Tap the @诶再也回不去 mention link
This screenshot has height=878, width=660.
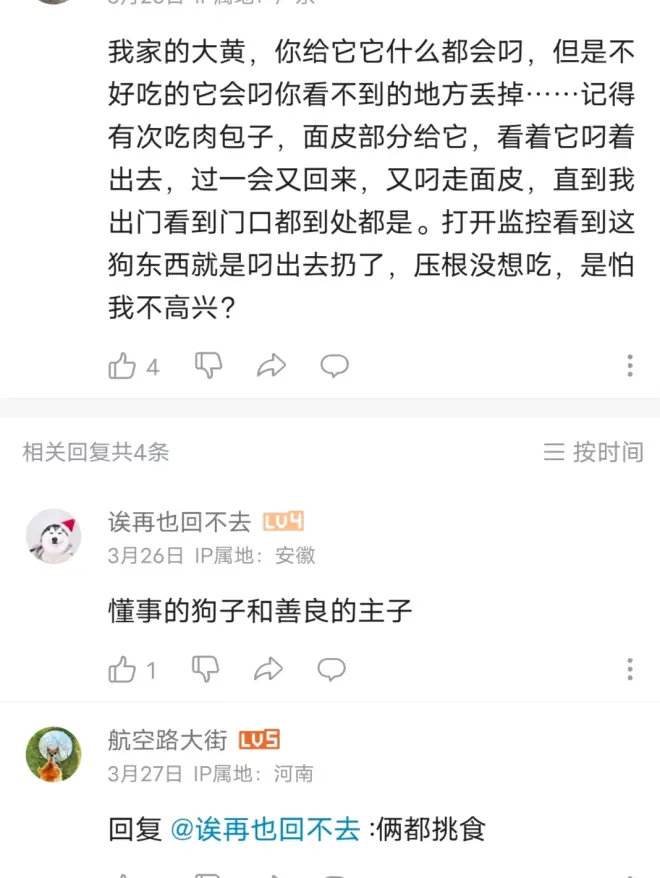point(265,830)
